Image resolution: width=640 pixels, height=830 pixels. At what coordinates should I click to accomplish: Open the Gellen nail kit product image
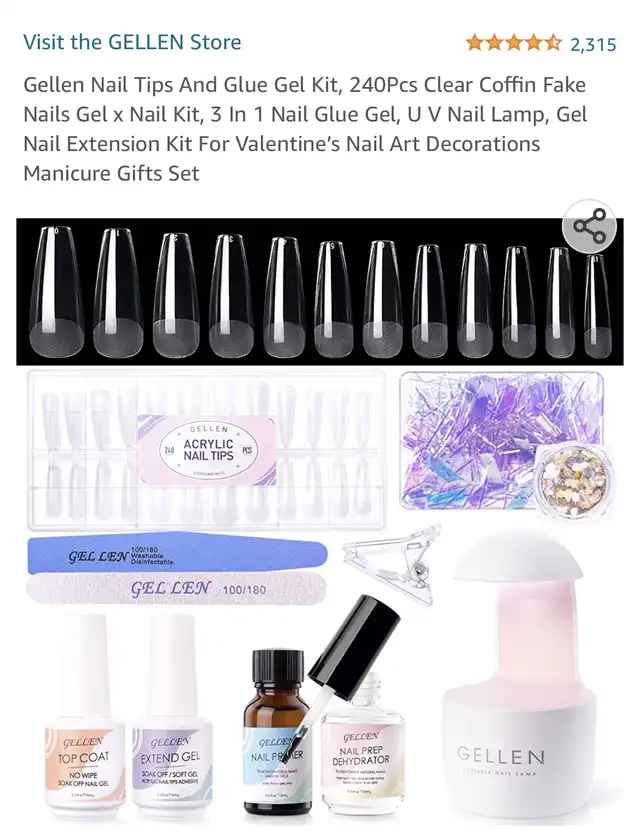pyautogui.click(x=320, y=520)
